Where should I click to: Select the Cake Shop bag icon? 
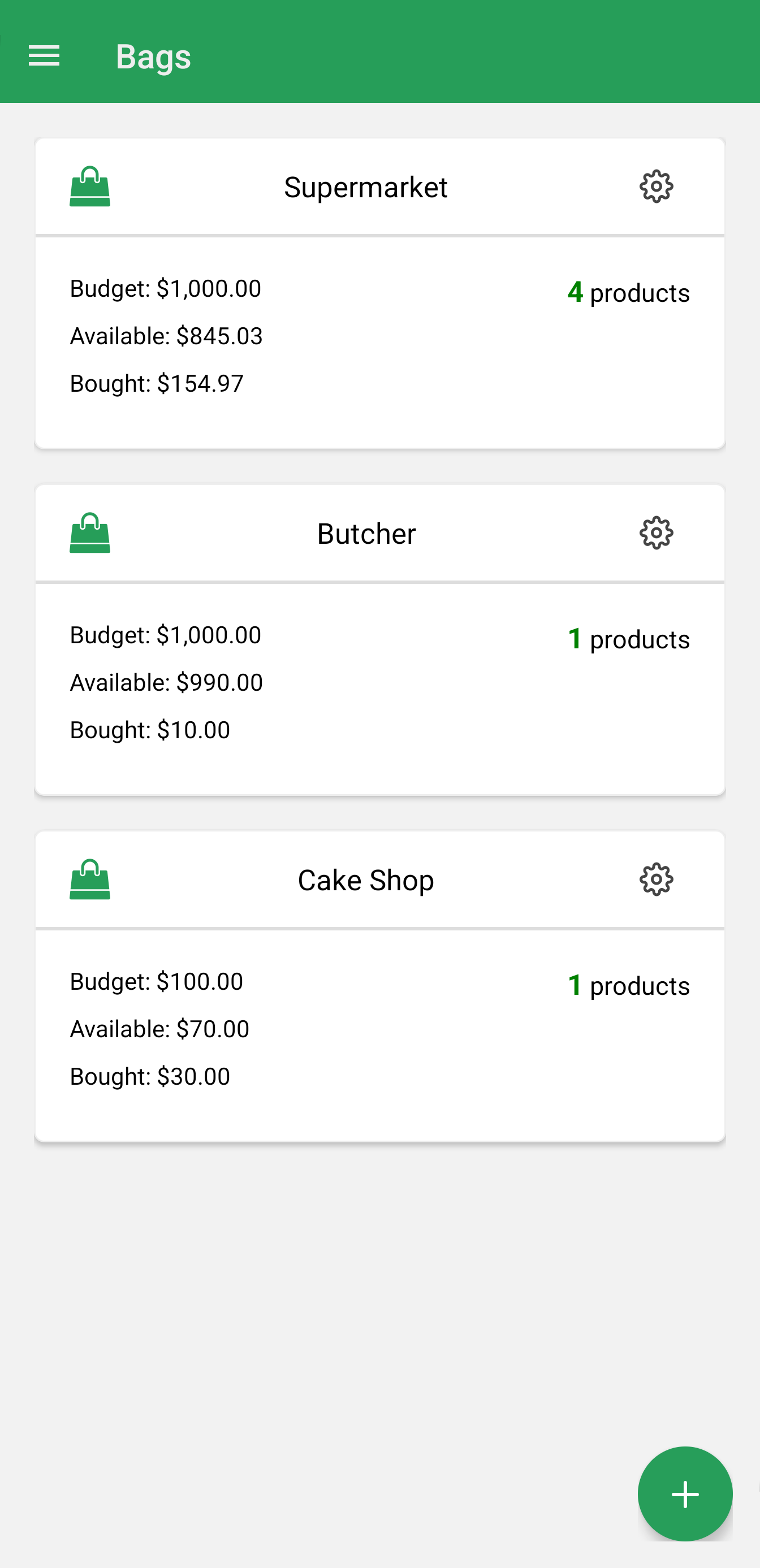(89, 879)
